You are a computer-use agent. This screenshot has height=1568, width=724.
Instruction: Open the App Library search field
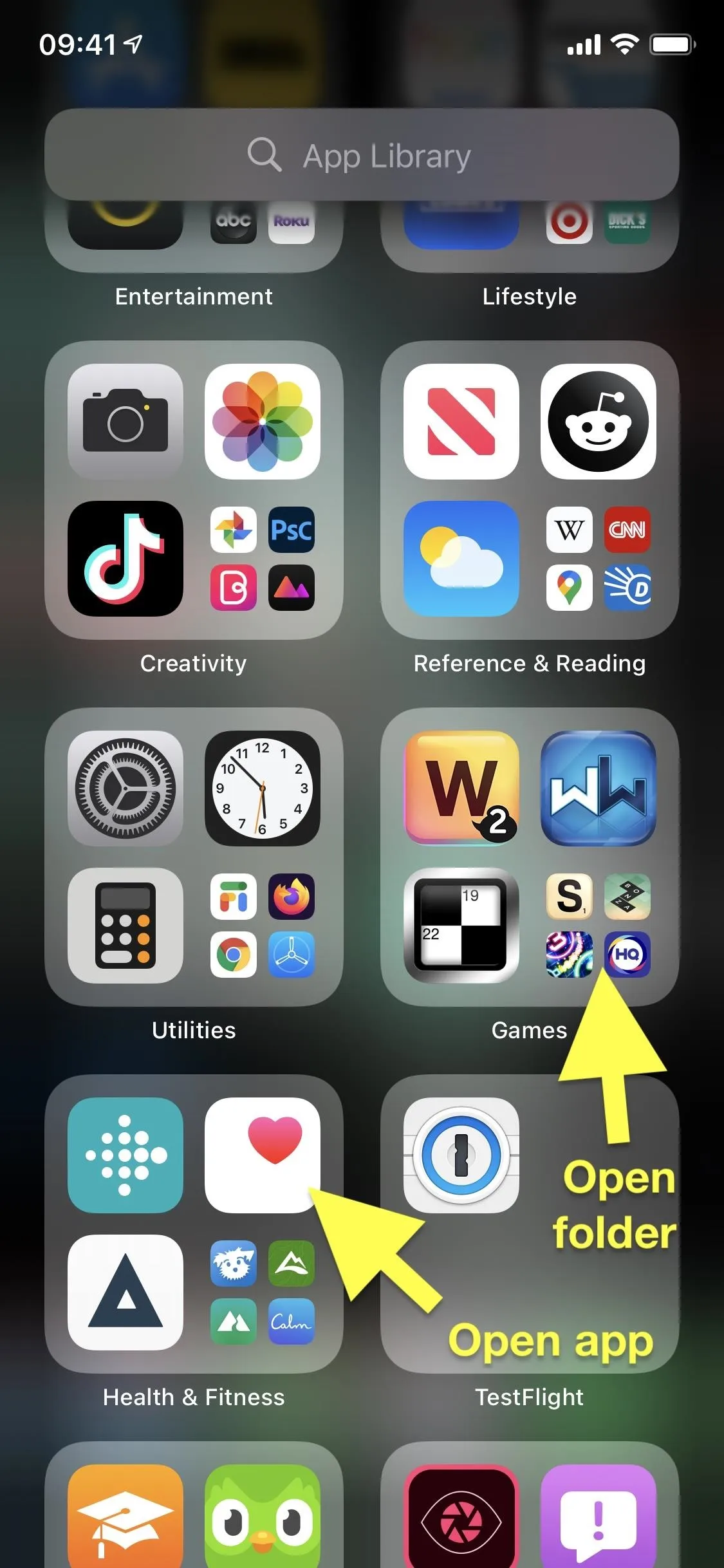pyautogui.click(x=362, y=154)
